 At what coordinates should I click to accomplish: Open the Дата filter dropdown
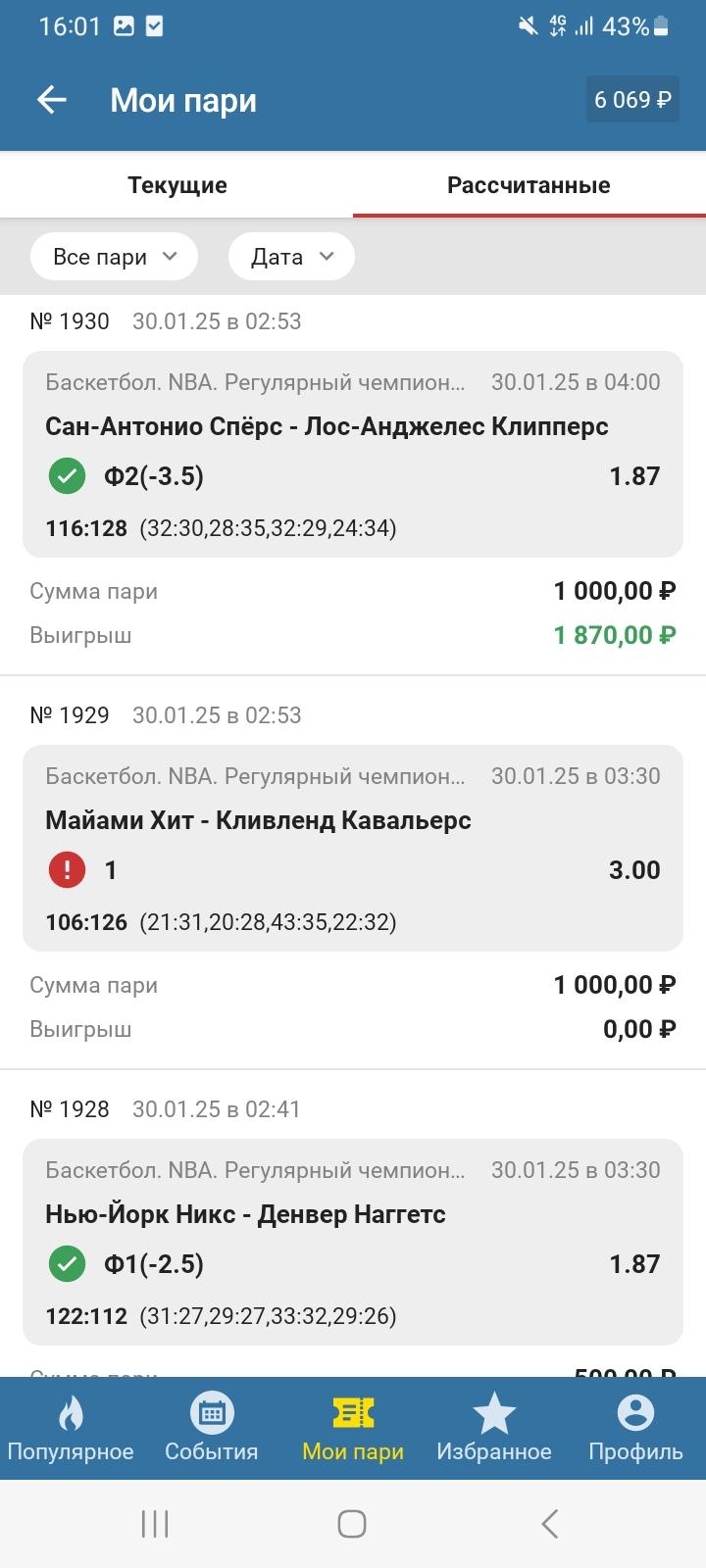click(291, 257)
